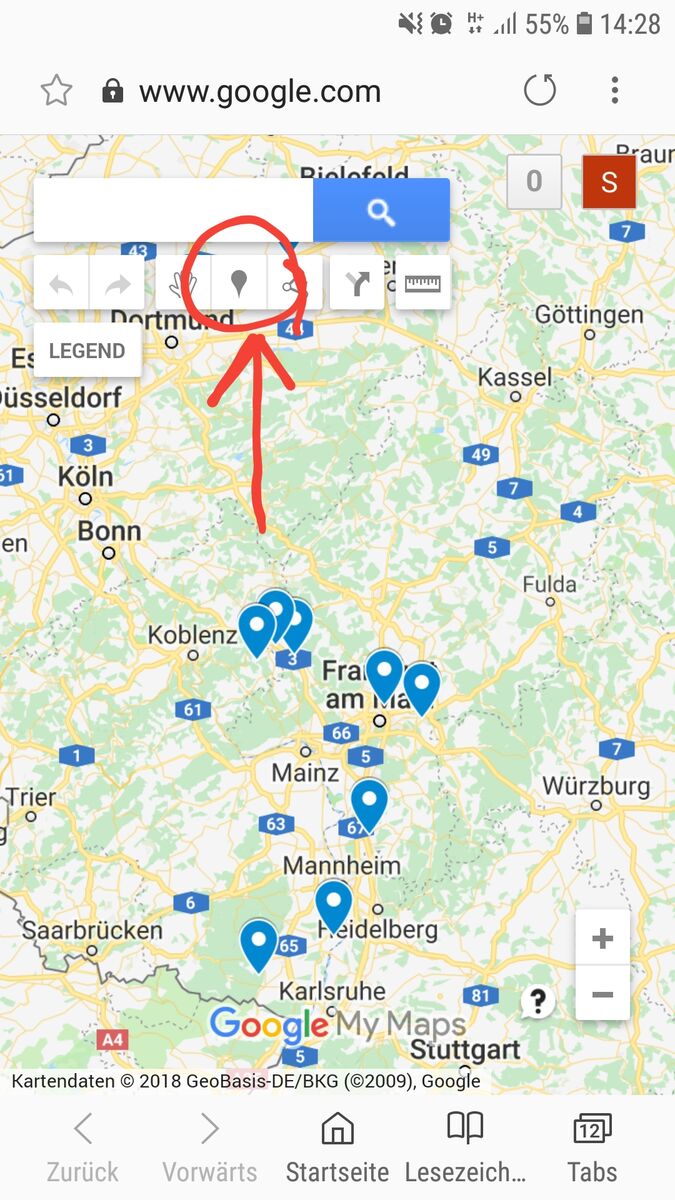The image size is (675, 1200).
Task: Open the browser overflow menu
Action: (x=615, y=91)
